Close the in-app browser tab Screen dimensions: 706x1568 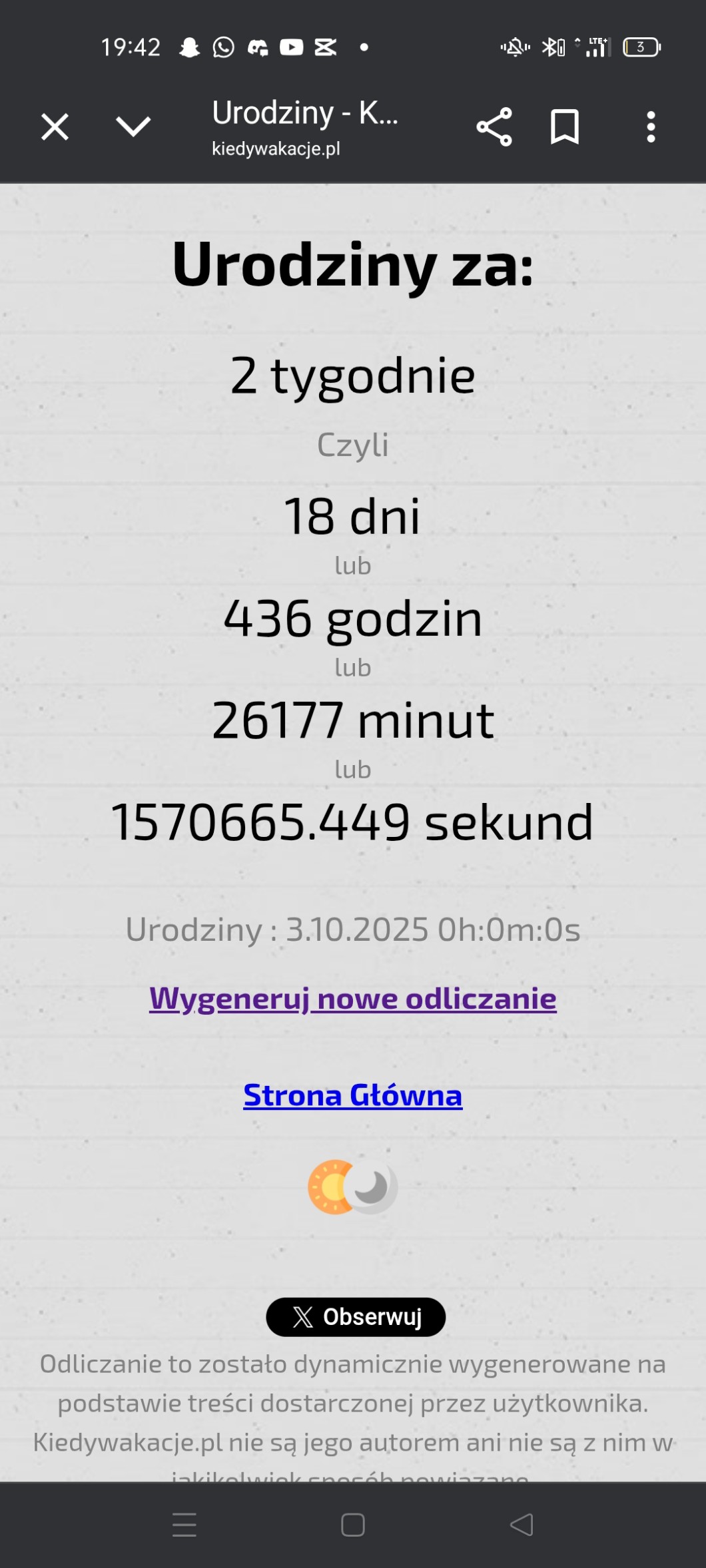pos(55,127)
